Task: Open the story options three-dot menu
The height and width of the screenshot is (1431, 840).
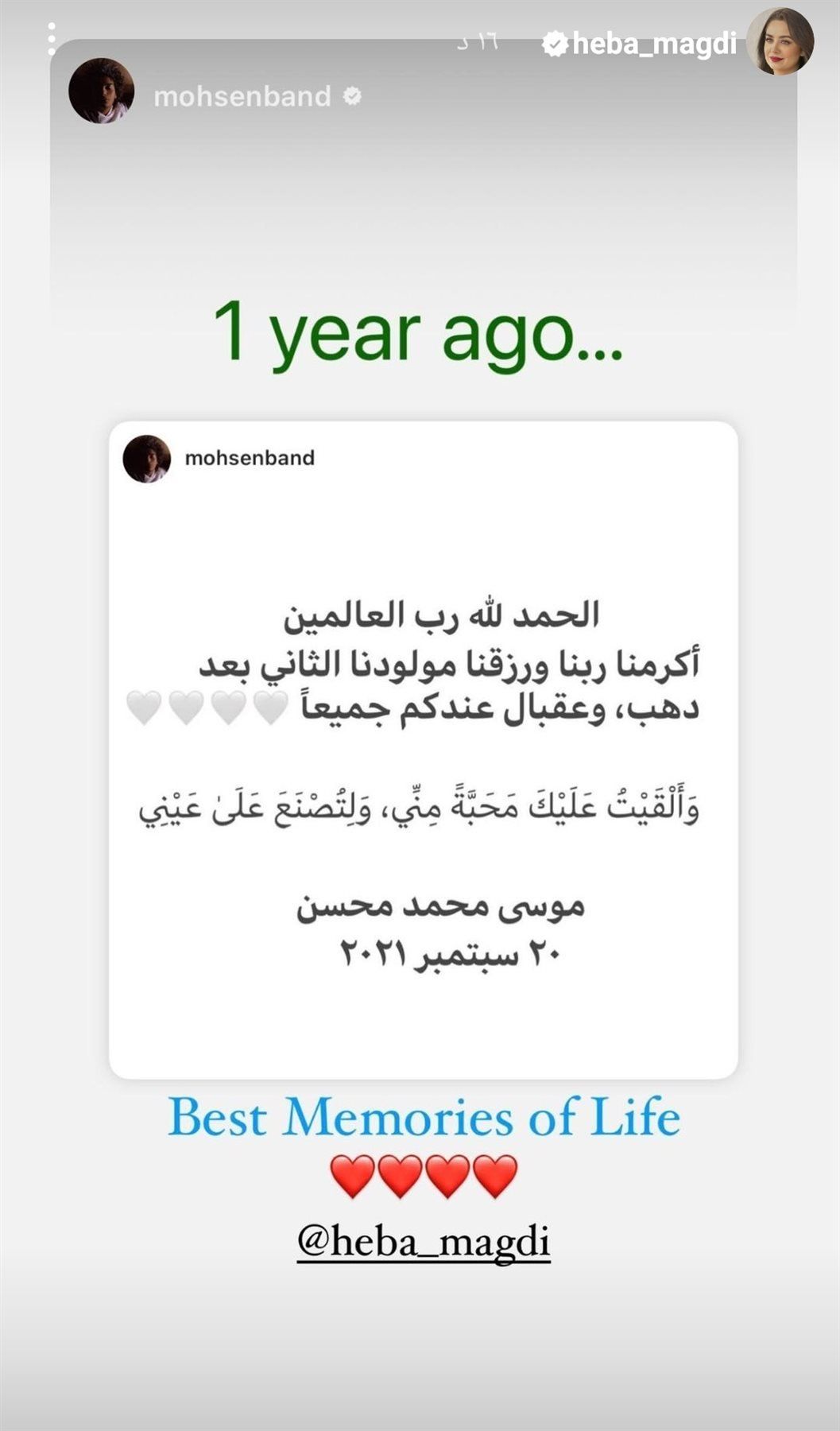Action: click(52, 39)
